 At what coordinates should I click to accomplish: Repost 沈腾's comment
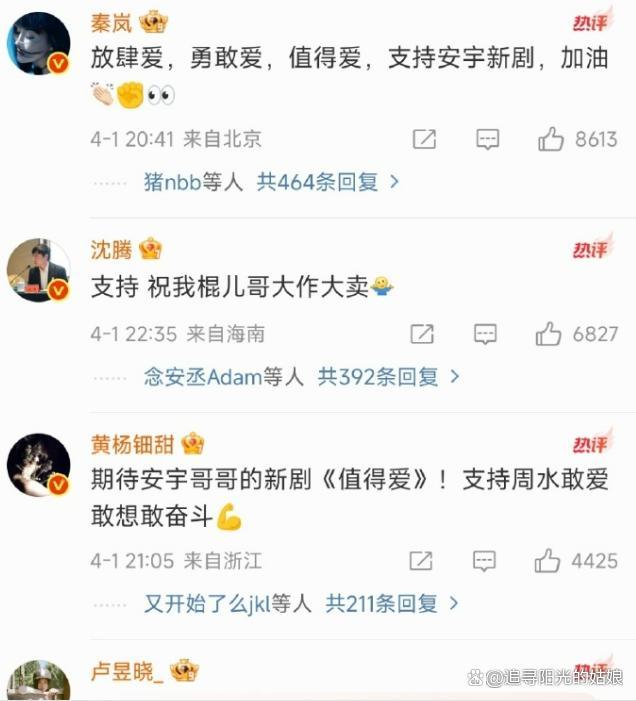[423, 334]
